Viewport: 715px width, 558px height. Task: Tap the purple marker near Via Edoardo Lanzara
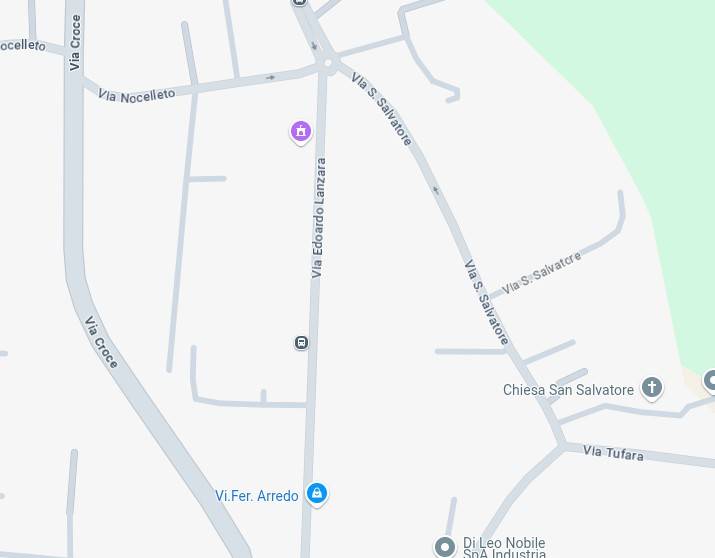pos(300,131)
